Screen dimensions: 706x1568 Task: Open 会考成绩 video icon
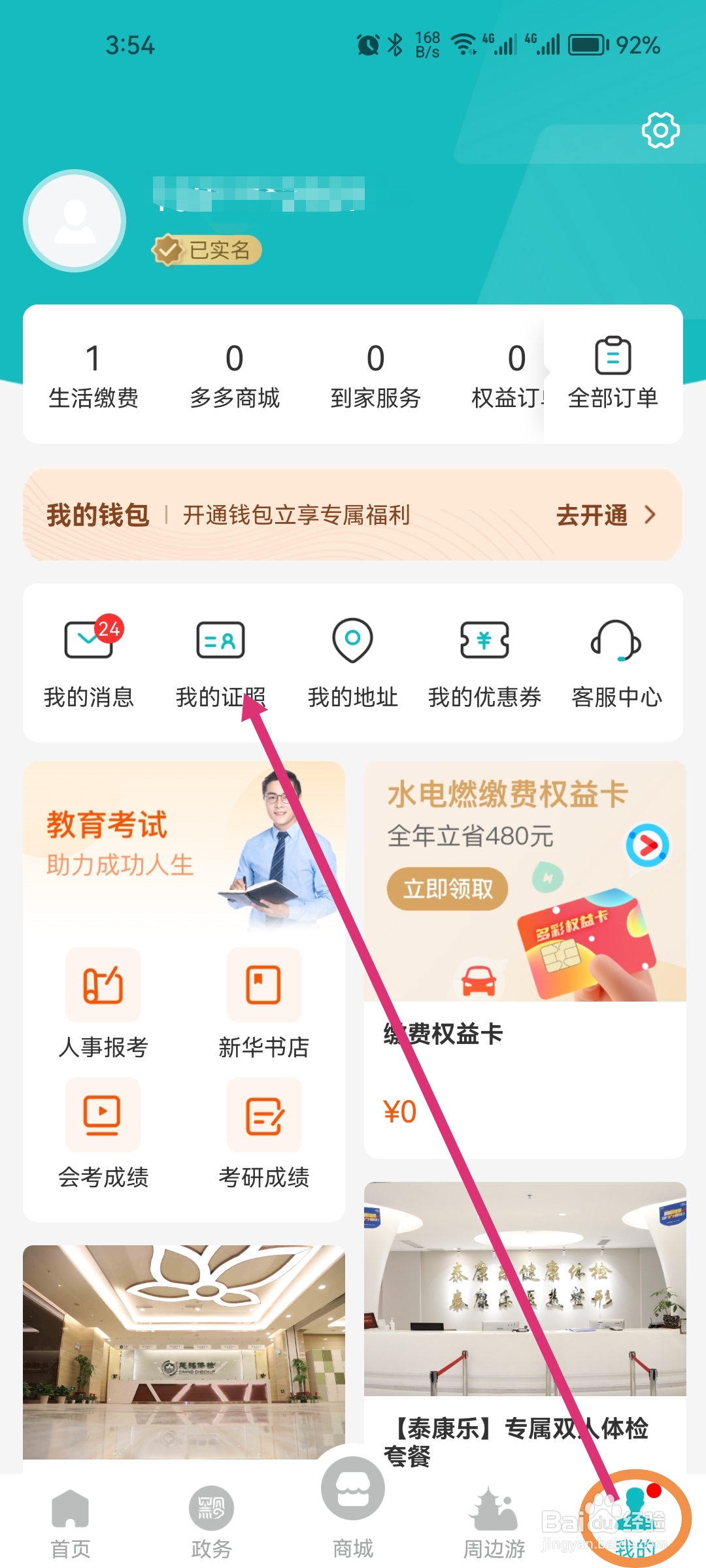click(x=103, y=1115)
